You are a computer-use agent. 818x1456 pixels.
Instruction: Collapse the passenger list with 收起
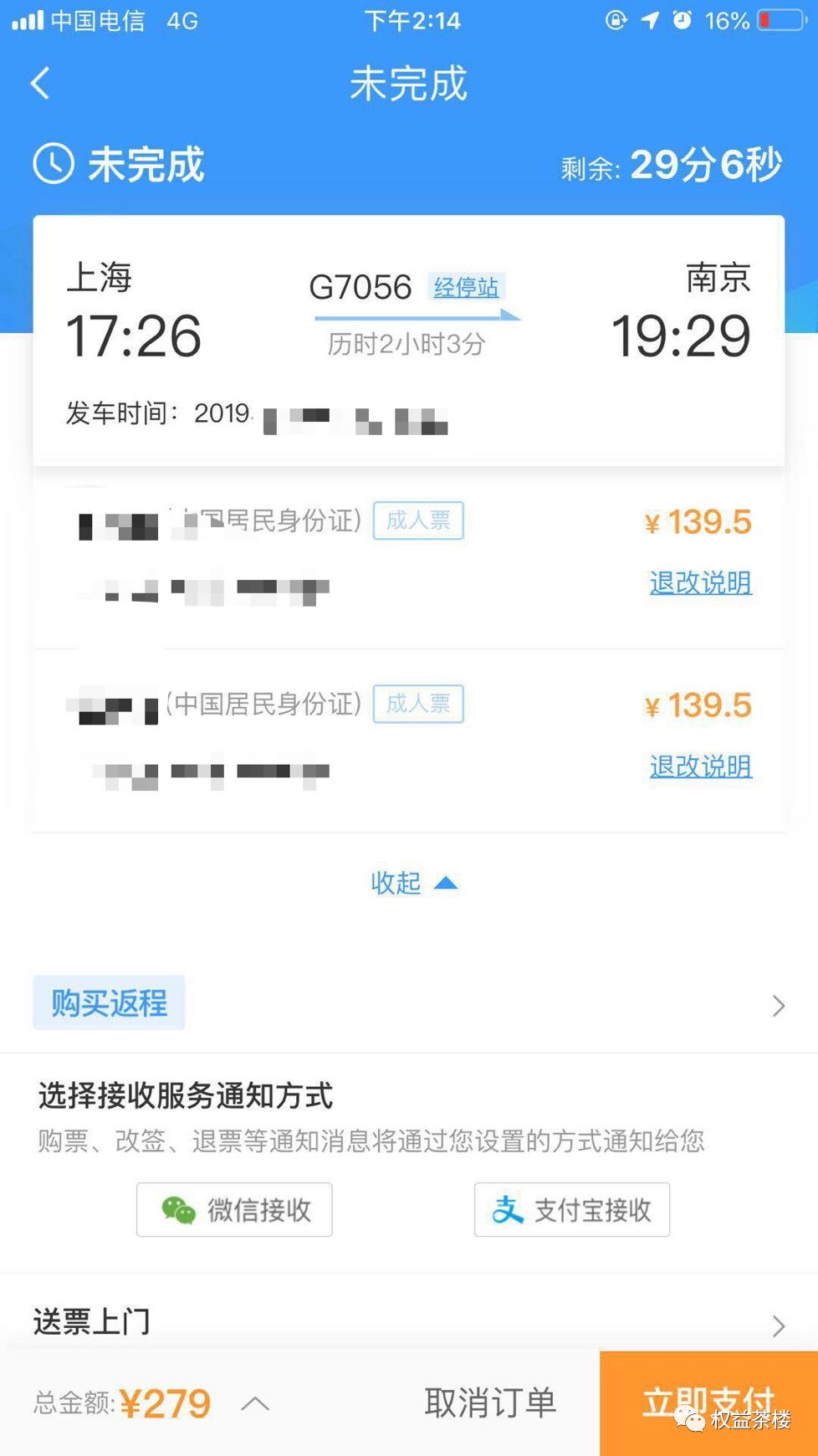413,883
